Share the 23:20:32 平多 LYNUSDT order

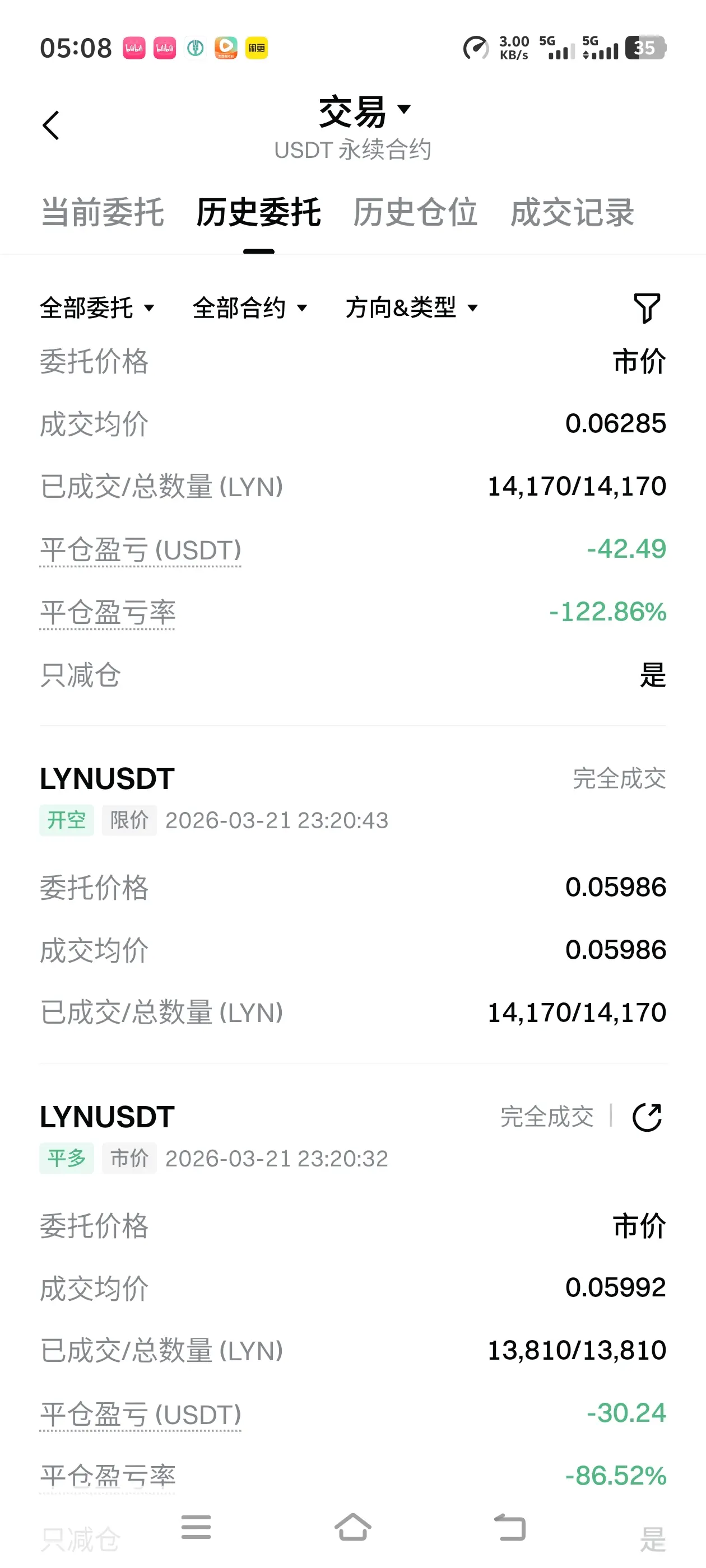coord(646,1117)
